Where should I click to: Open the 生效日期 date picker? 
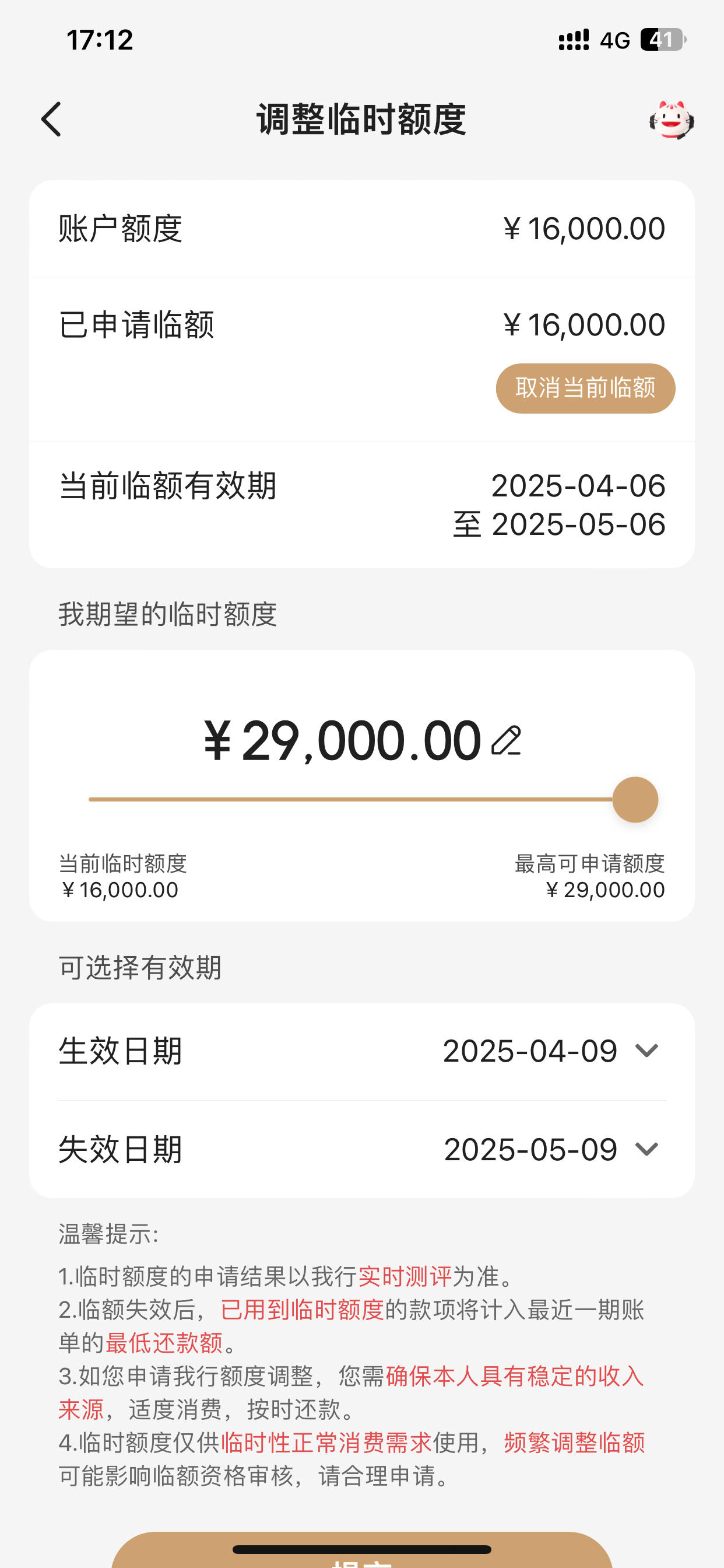click(362, 1051)
